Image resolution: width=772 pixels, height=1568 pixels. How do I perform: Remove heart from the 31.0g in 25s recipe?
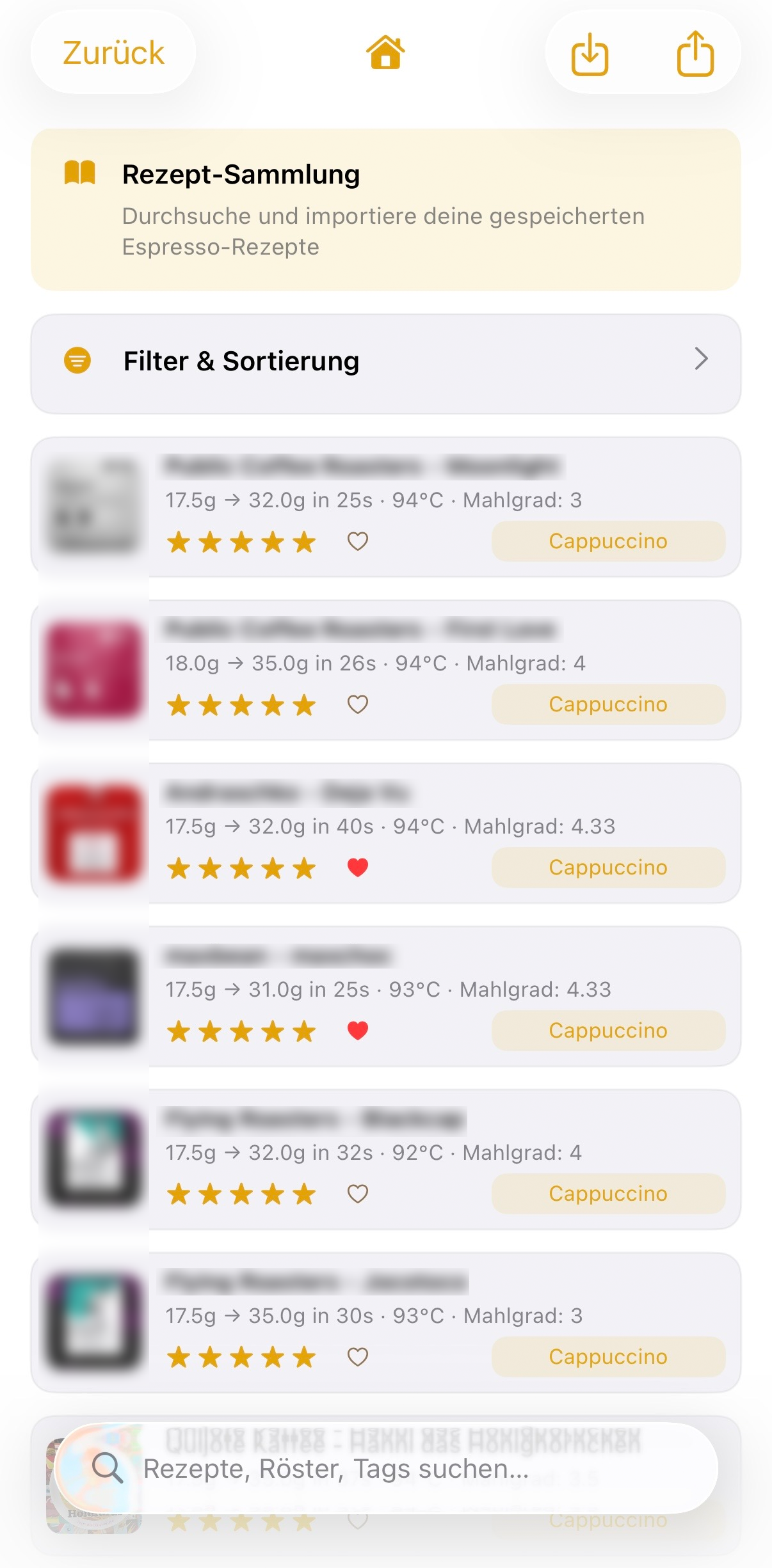tap(358, 1031)
